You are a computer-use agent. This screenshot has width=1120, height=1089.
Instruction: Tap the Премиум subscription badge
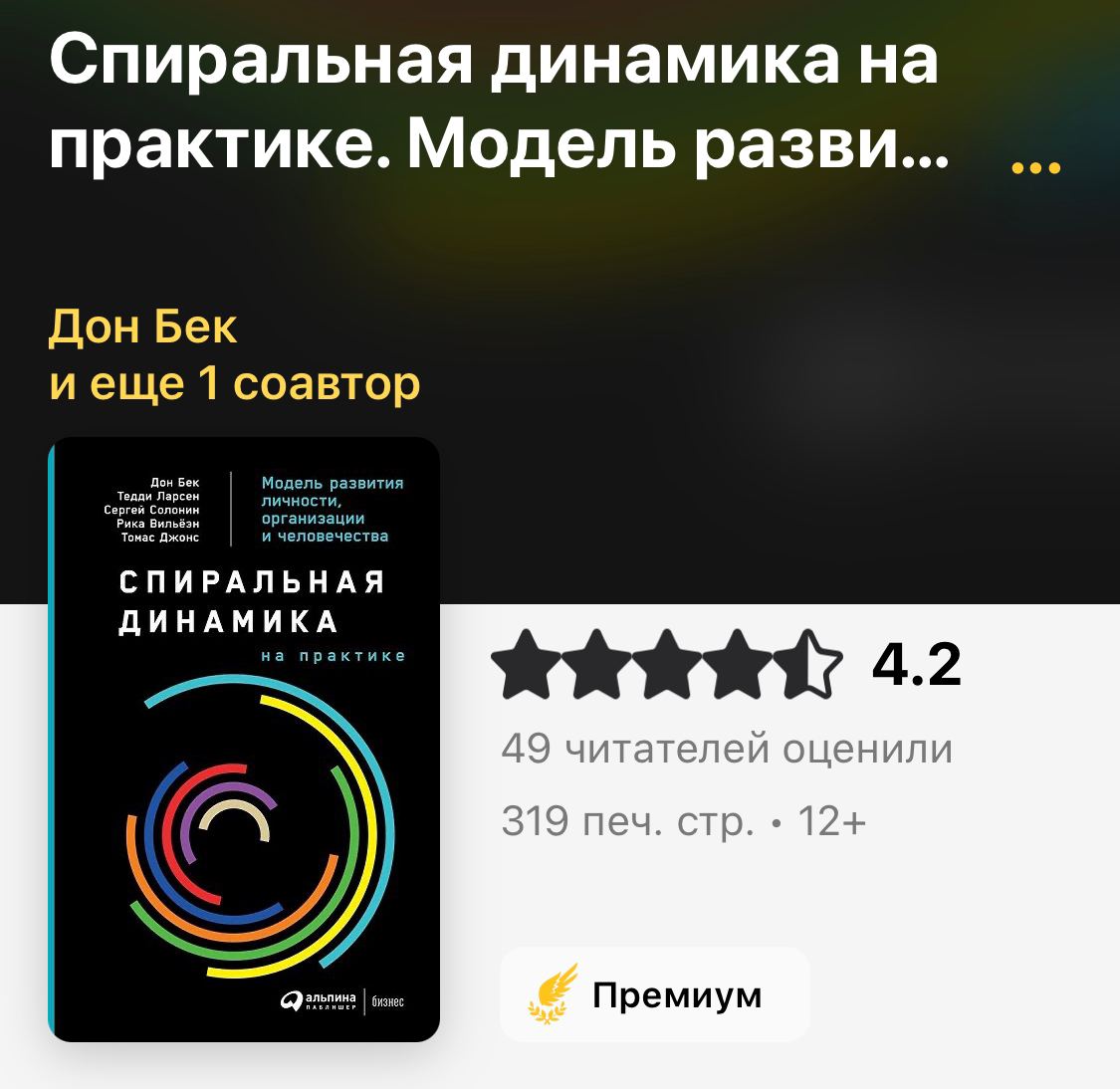(x=654, y=994)
